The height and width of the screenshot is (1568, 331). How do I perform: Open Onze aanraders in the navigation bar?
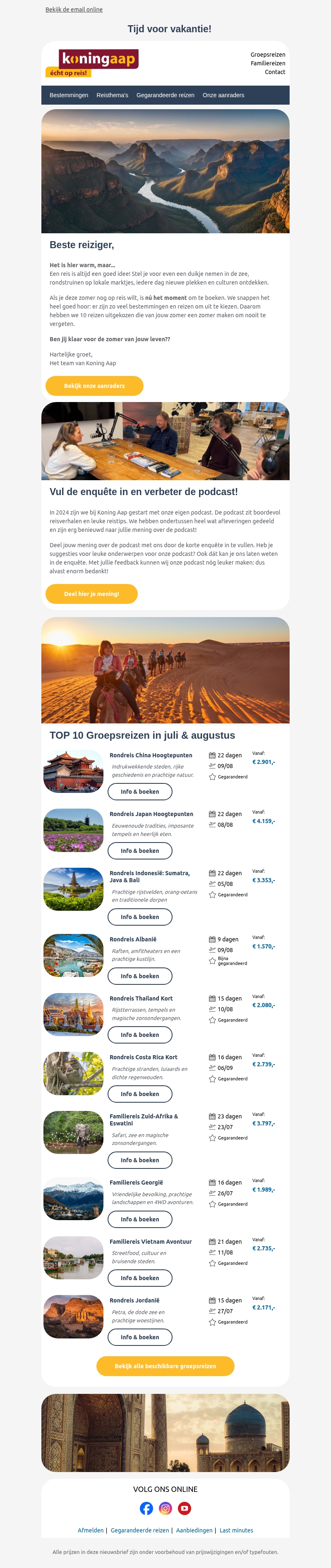223,96
